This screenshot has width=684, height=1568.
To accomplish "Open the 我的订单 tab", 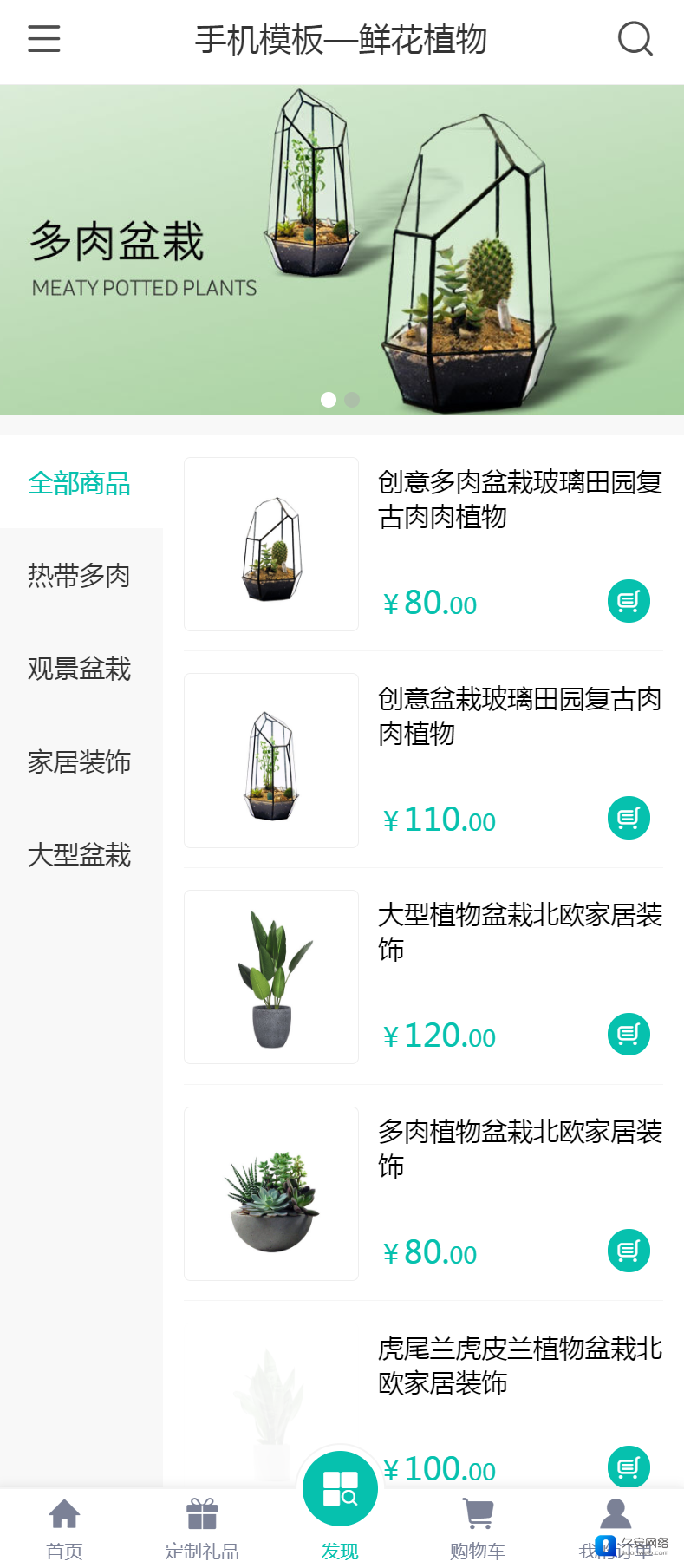I will point(616,1529).
